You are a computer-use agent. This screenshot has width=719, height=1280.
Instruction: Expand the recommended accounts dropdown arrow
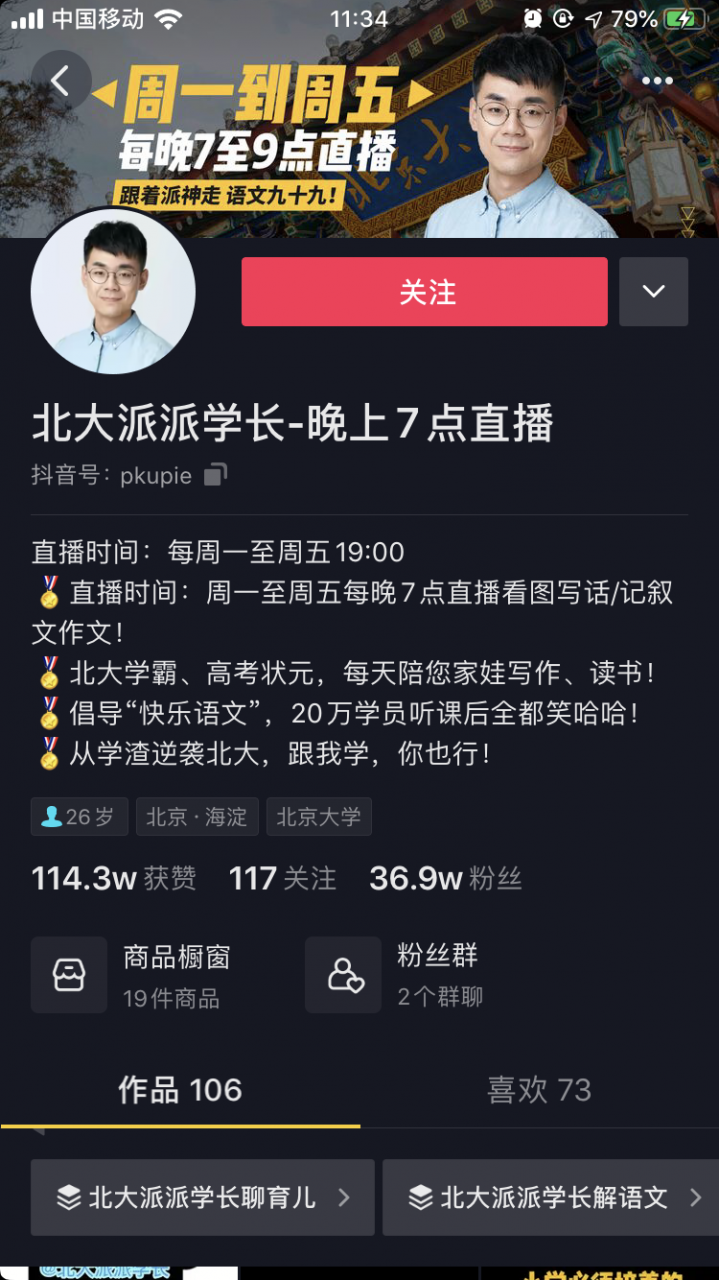tap(653, 292)
